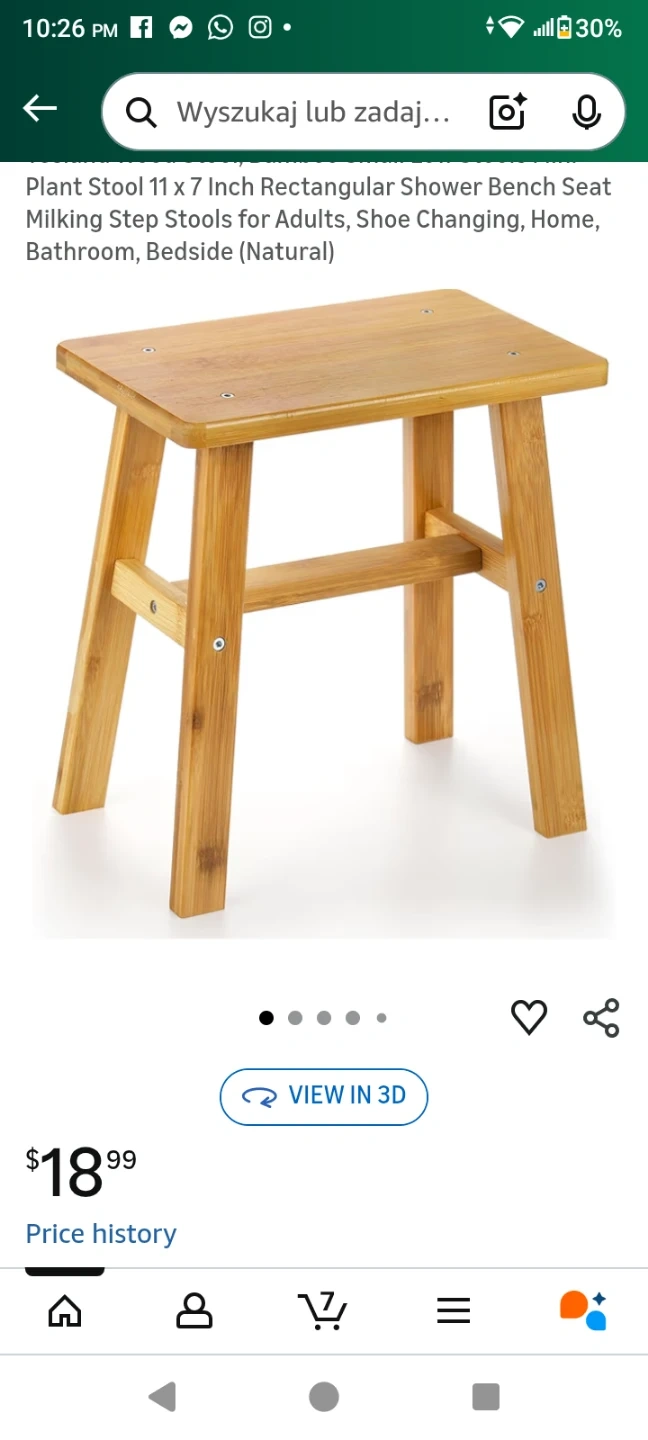
Task: Open the hamburger menu tab
Action: click(x=453, y=1310)
